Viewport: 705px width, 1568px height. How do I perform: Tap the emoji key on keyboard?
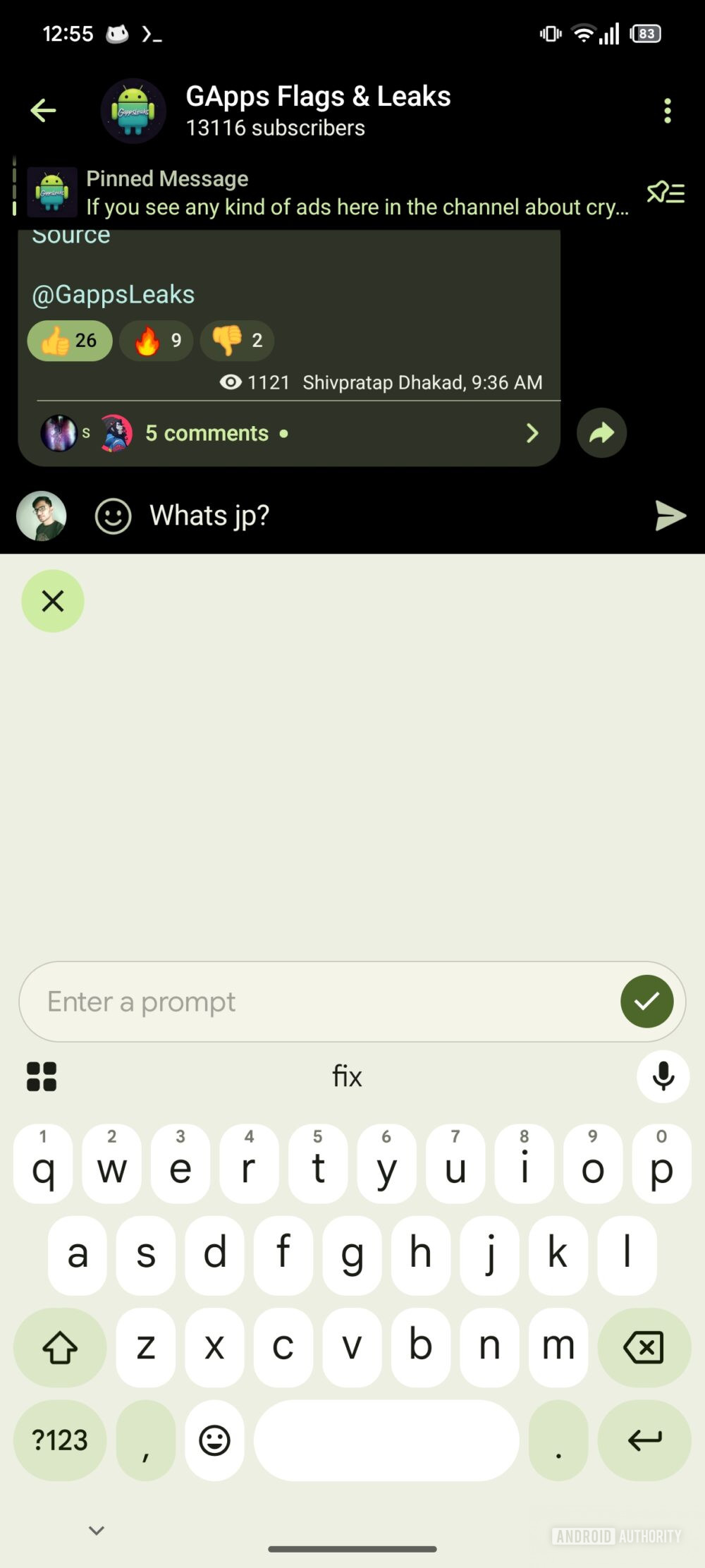(x=214, y=1440)
